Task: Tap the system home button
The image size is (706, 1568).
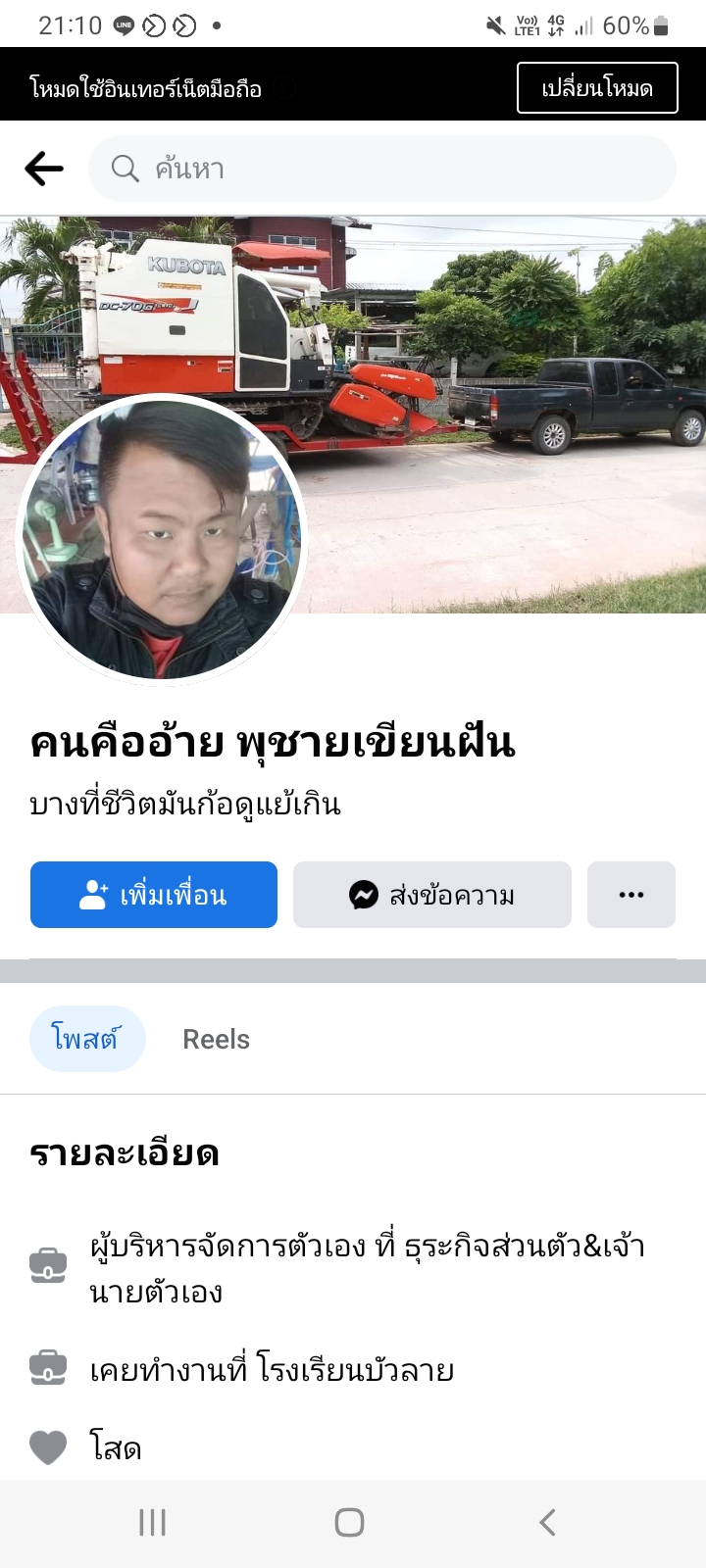Action: tap(350, 1522)
